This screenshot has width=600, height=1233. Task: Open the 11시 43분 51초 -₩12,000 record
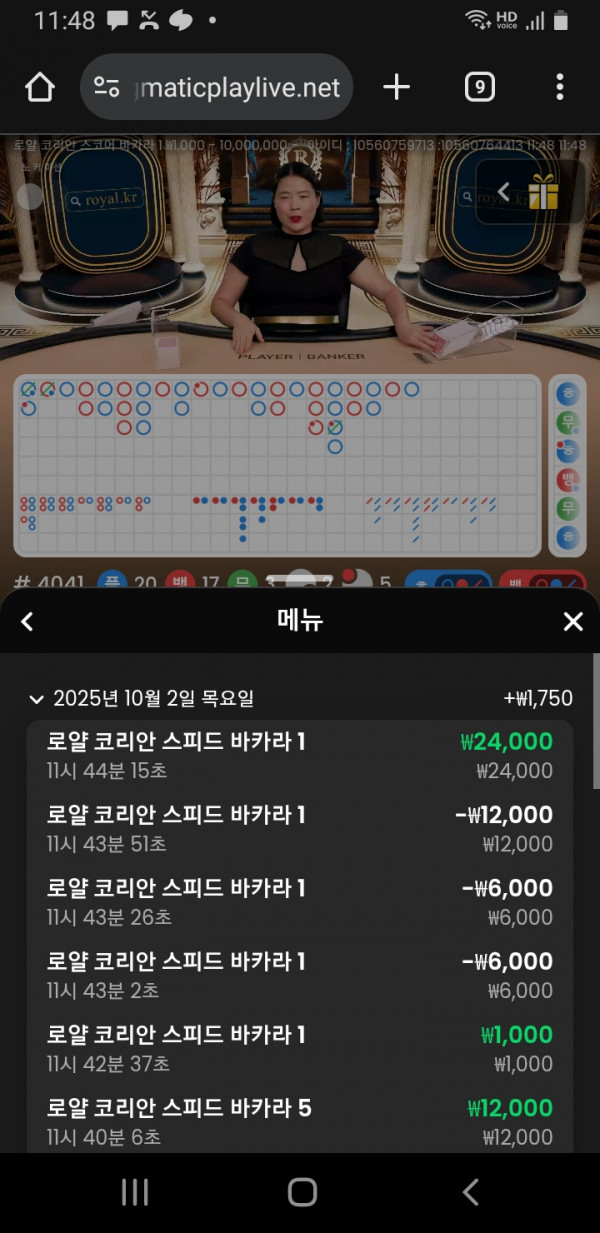click(x=300, y=828)
